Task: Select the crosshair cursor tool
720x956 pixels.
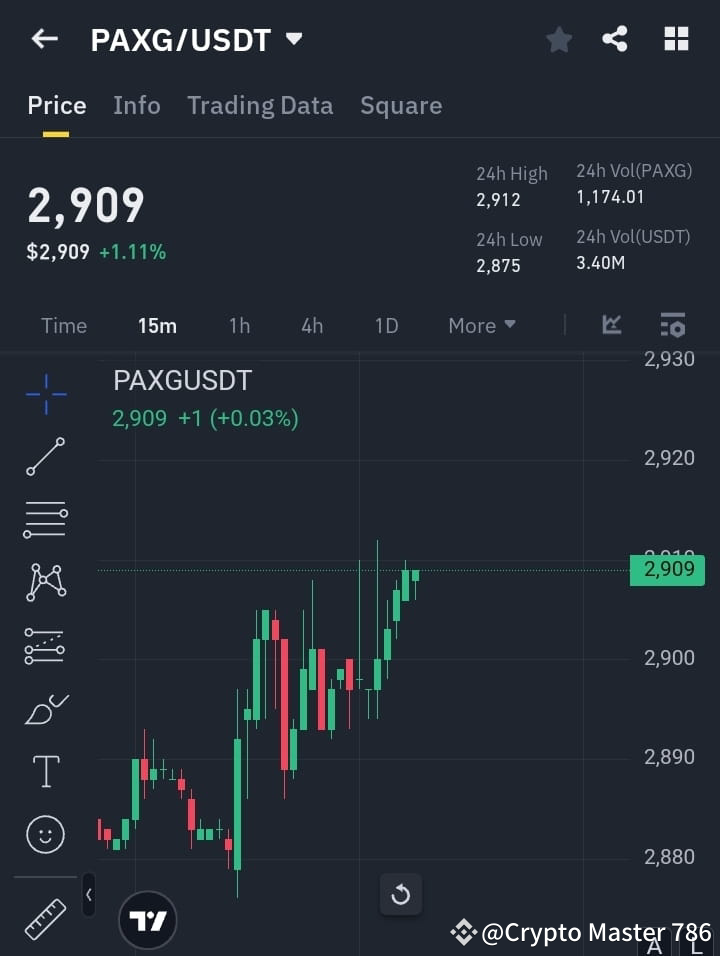Action: coord(44,394)
